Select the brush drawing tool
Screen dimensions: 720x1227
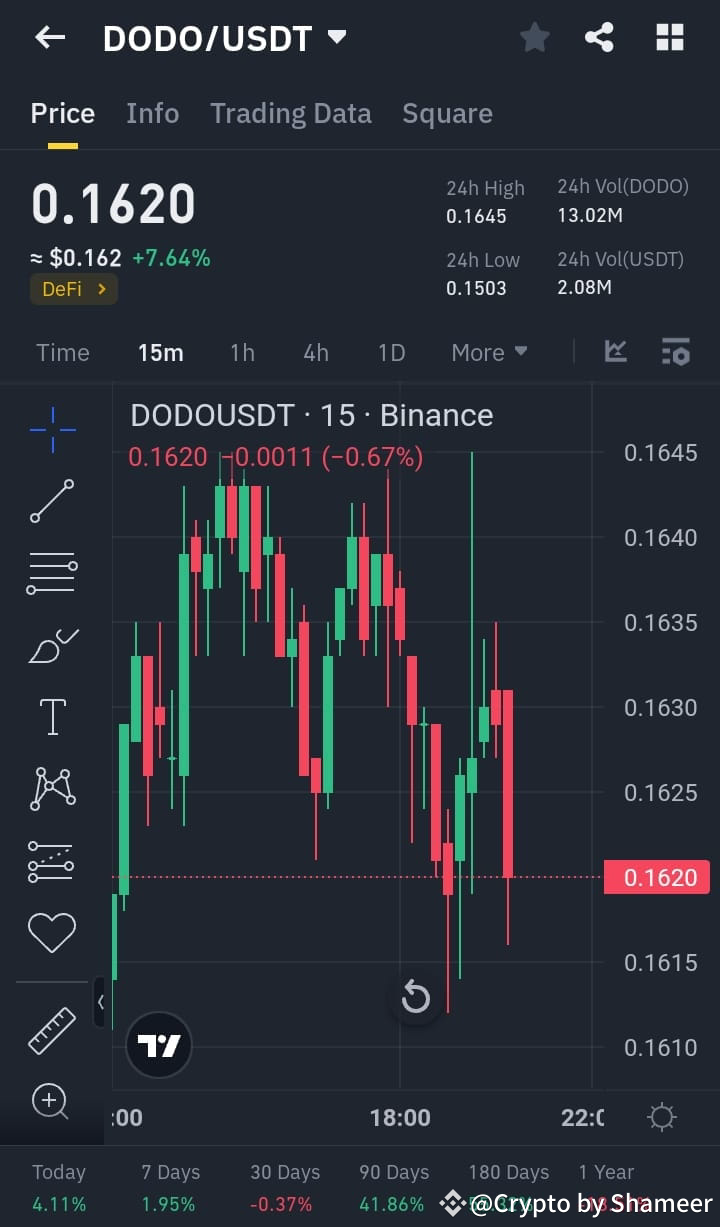[51, 644]
